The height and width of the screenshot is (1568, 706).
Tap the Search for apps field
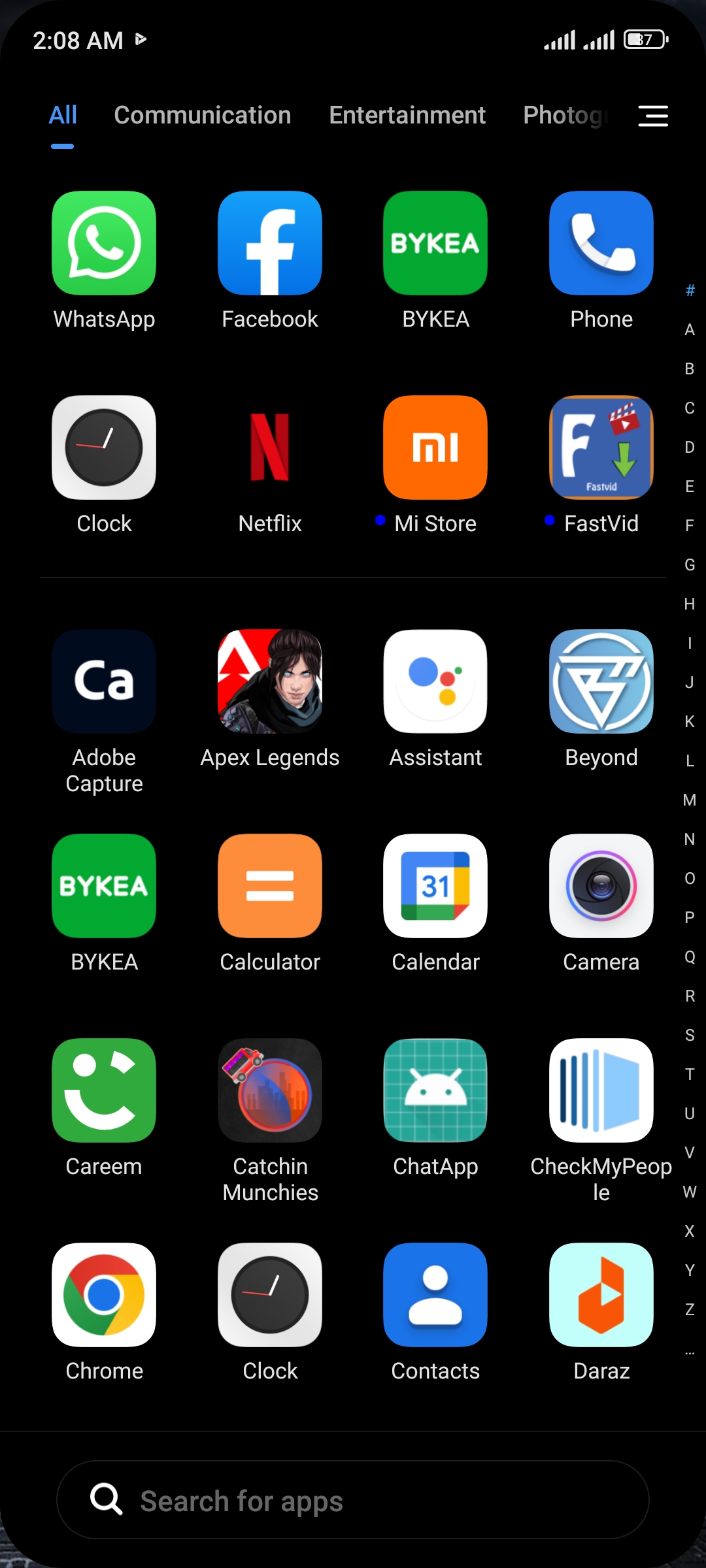point(353,1500)
